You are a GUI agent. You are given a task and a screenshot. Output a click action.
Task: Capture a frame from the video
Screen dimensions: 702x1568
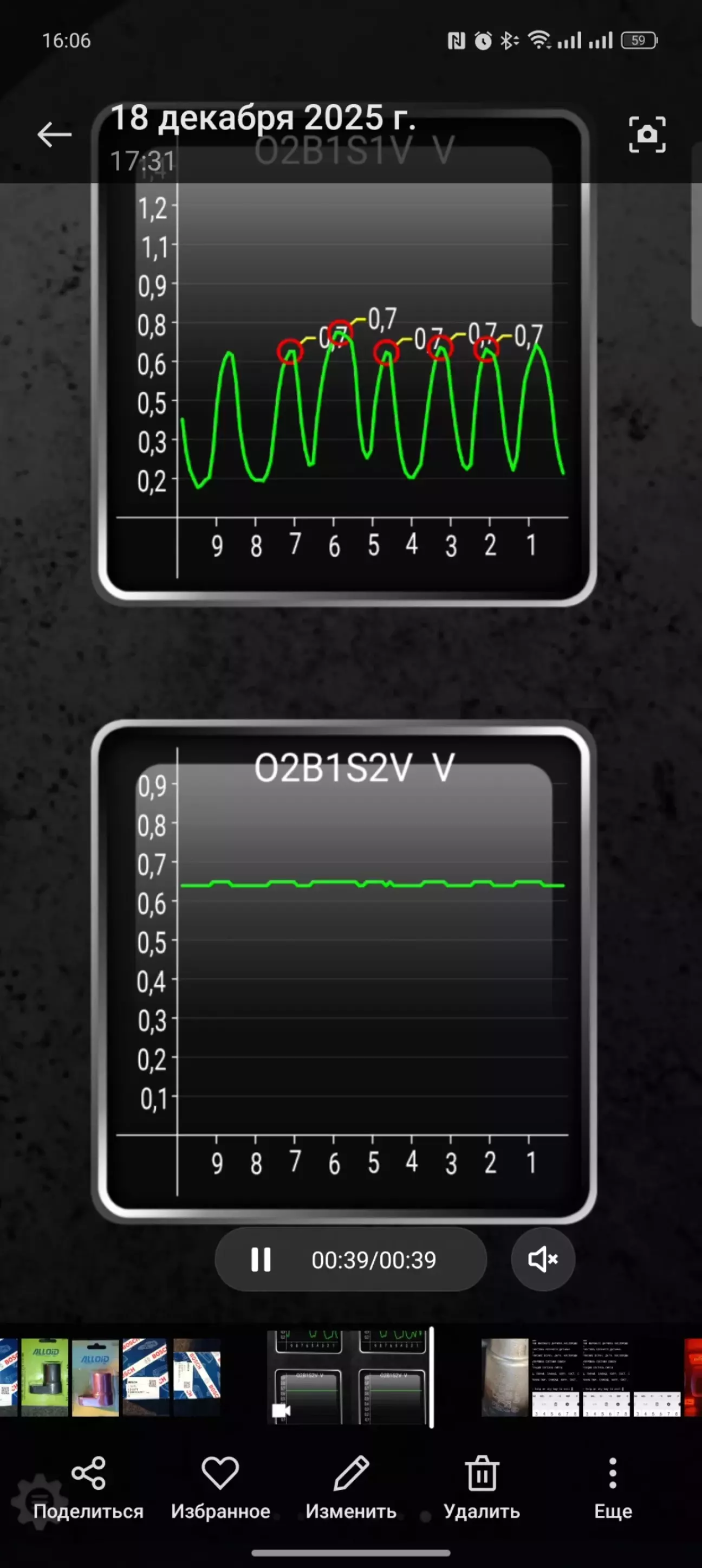647,134
